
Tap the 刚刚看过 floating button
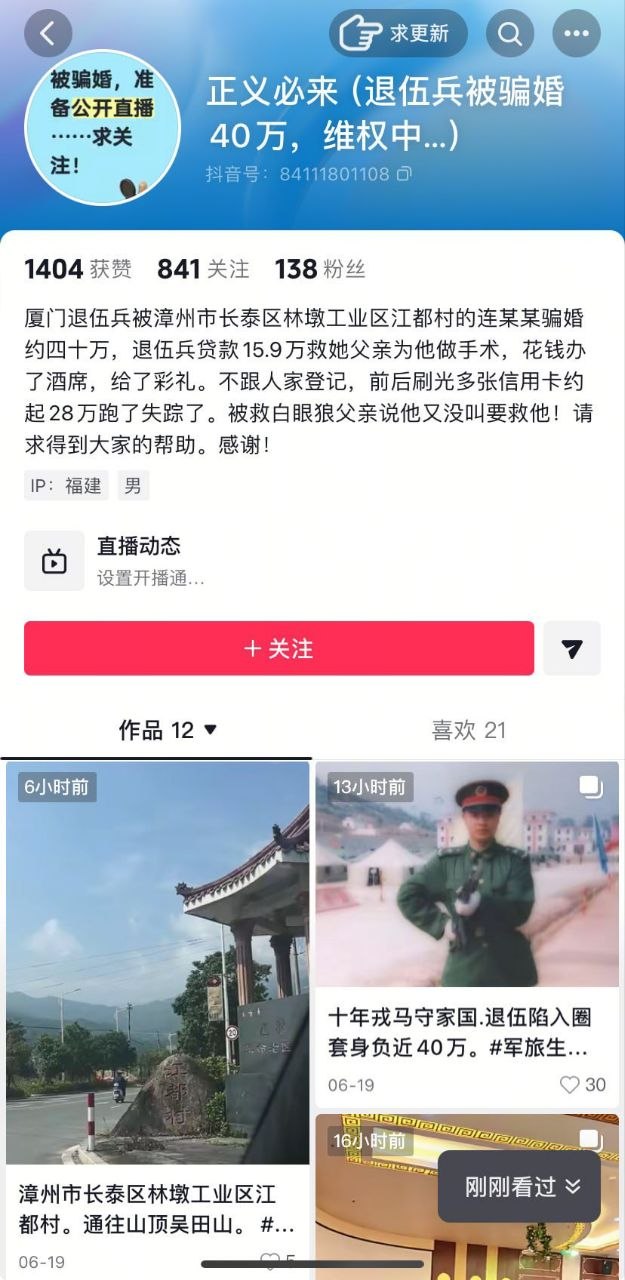(519, 1186)
